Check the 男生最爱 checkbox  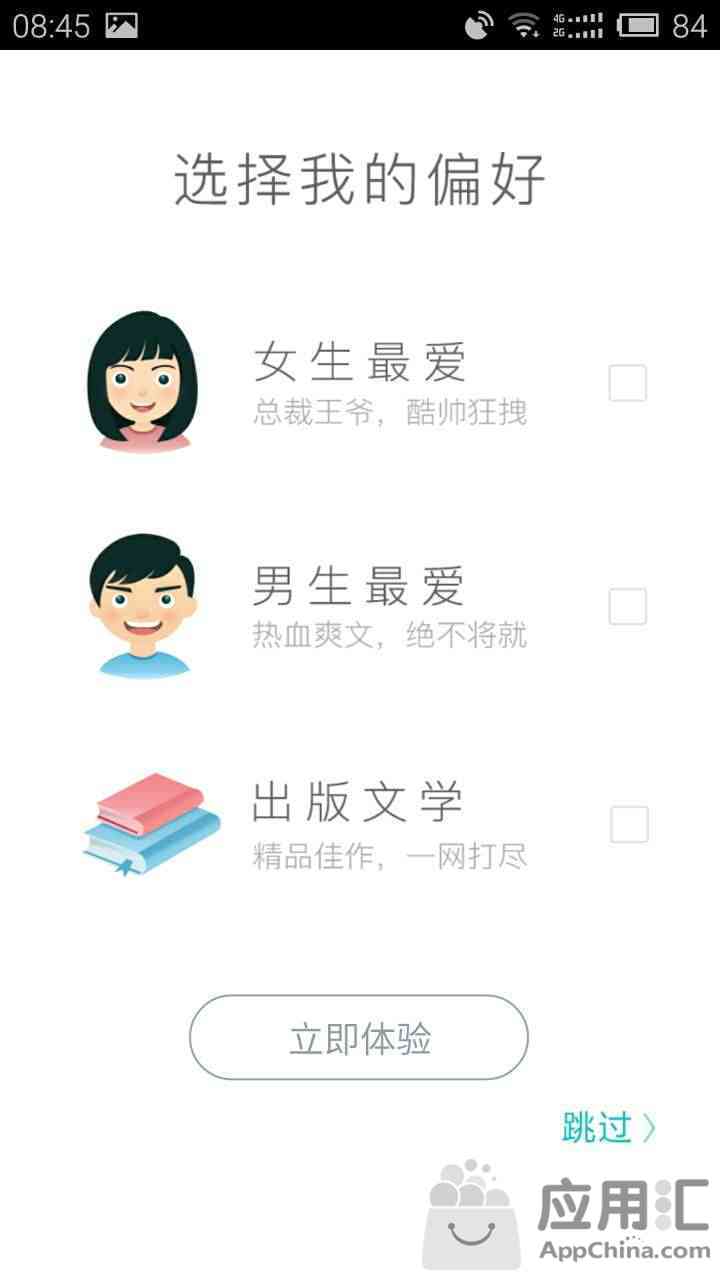(628, 606)
